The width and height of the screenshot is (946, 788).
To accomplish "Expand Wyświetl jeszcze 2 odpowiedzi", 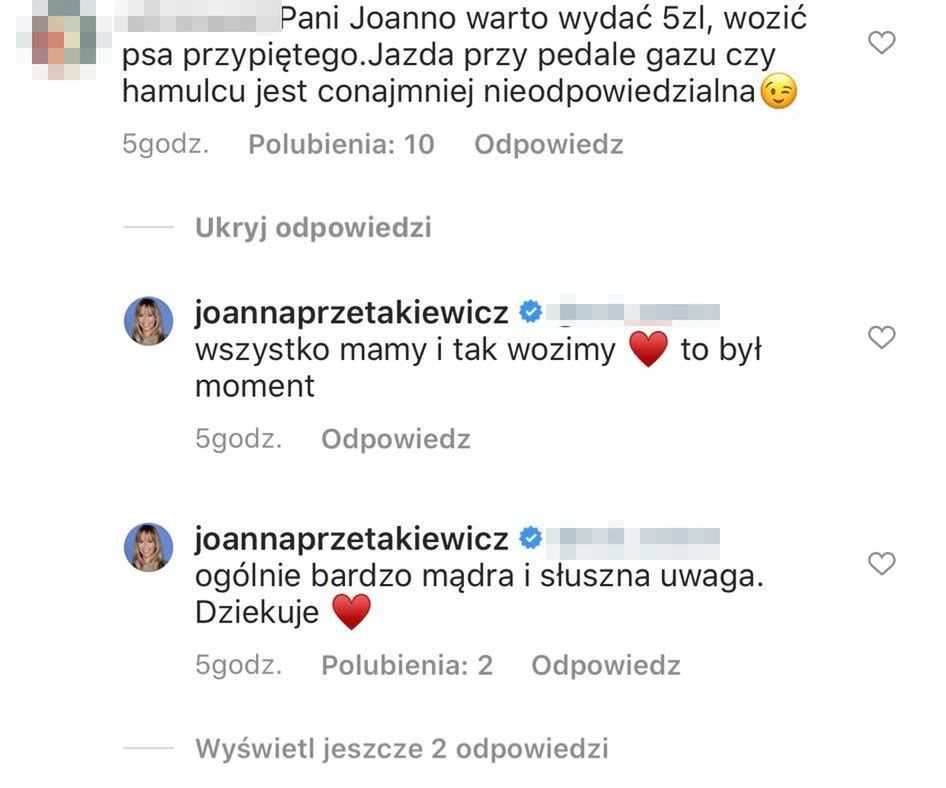I will coord(401,748).
